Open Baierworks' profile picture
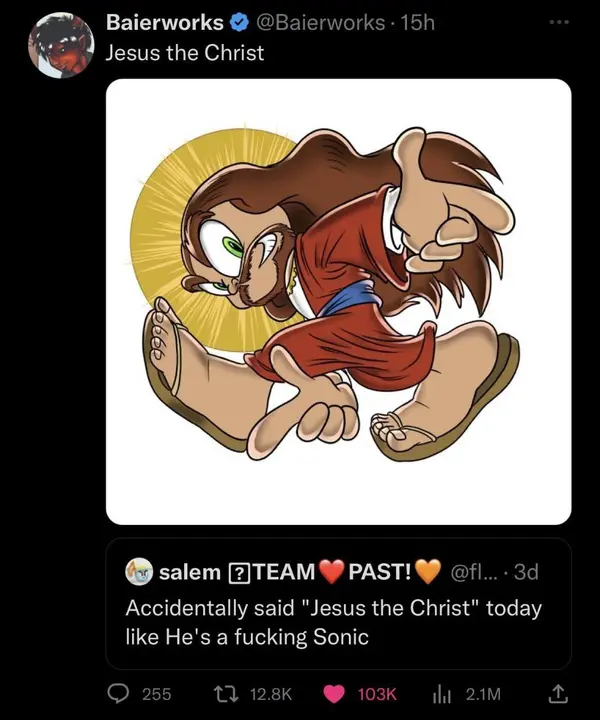This screenshot has width=600, height=720. [x=61, y=46]
